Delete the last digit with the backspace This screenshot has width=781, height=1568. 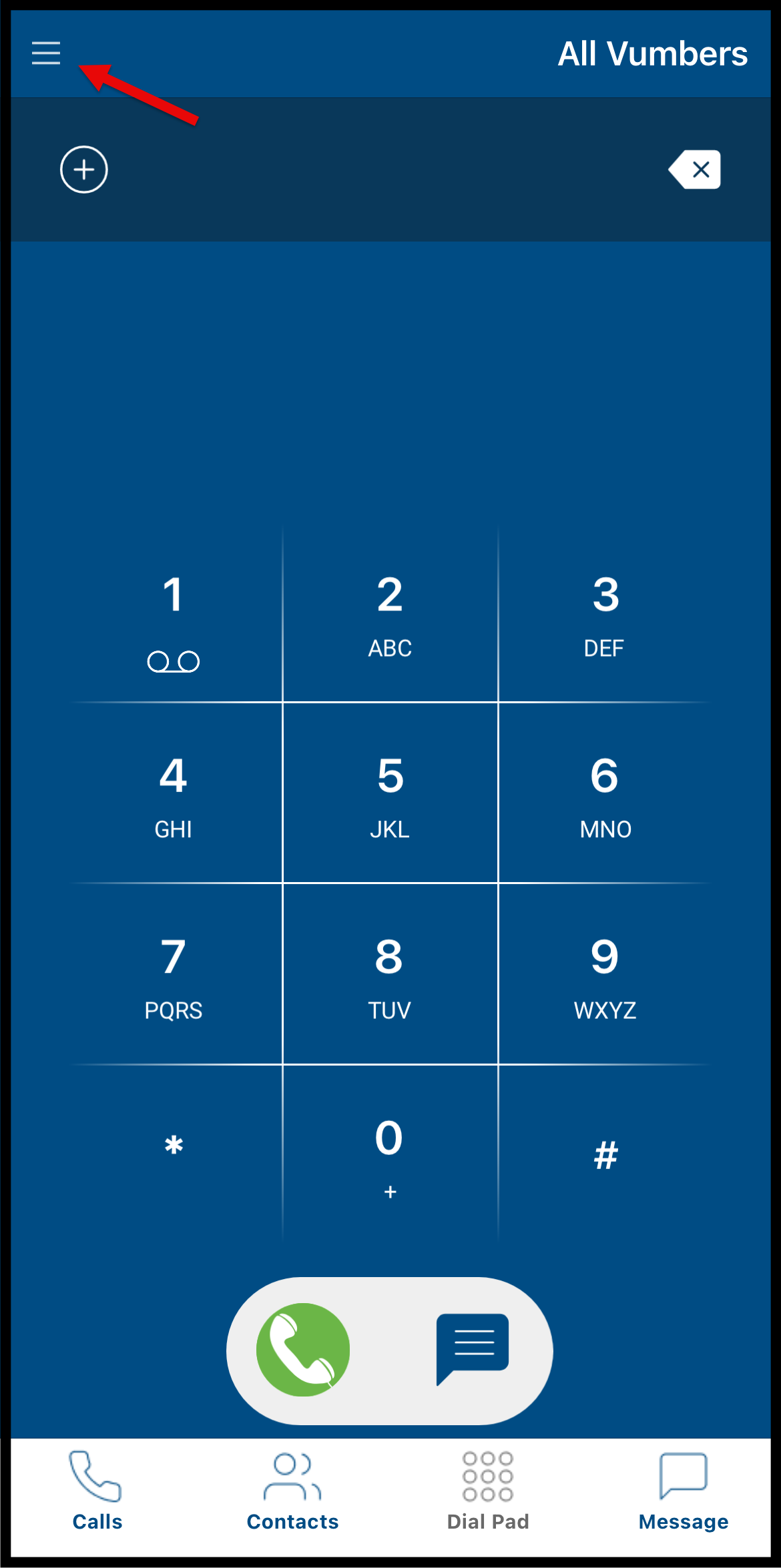tap(696, 169)
